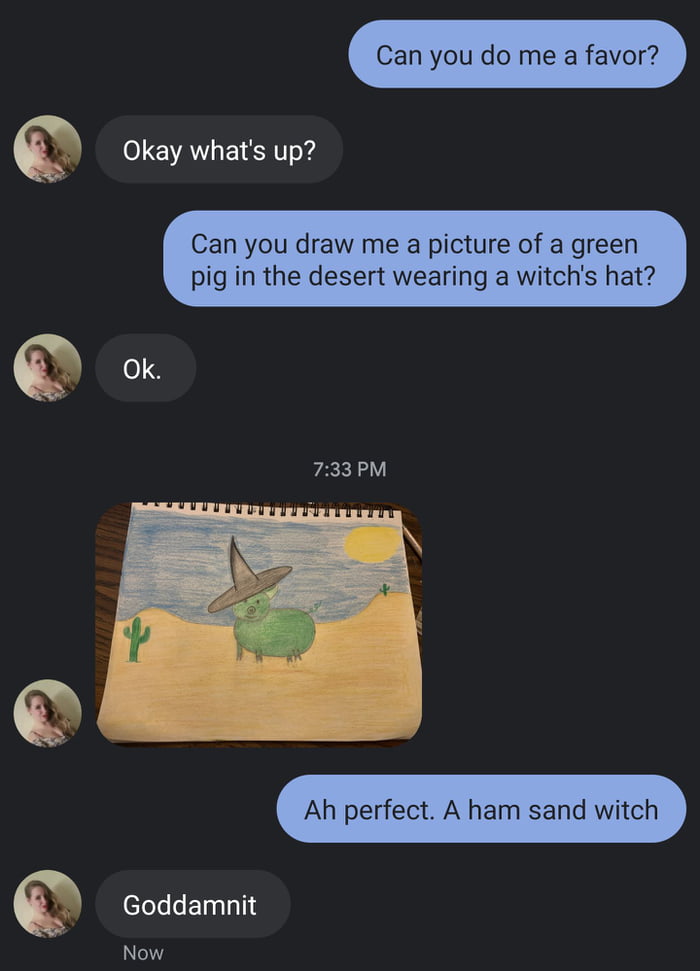Open the pig drawing photo attachment
This screenshot has width=700, height=971.
pos(258,622)
